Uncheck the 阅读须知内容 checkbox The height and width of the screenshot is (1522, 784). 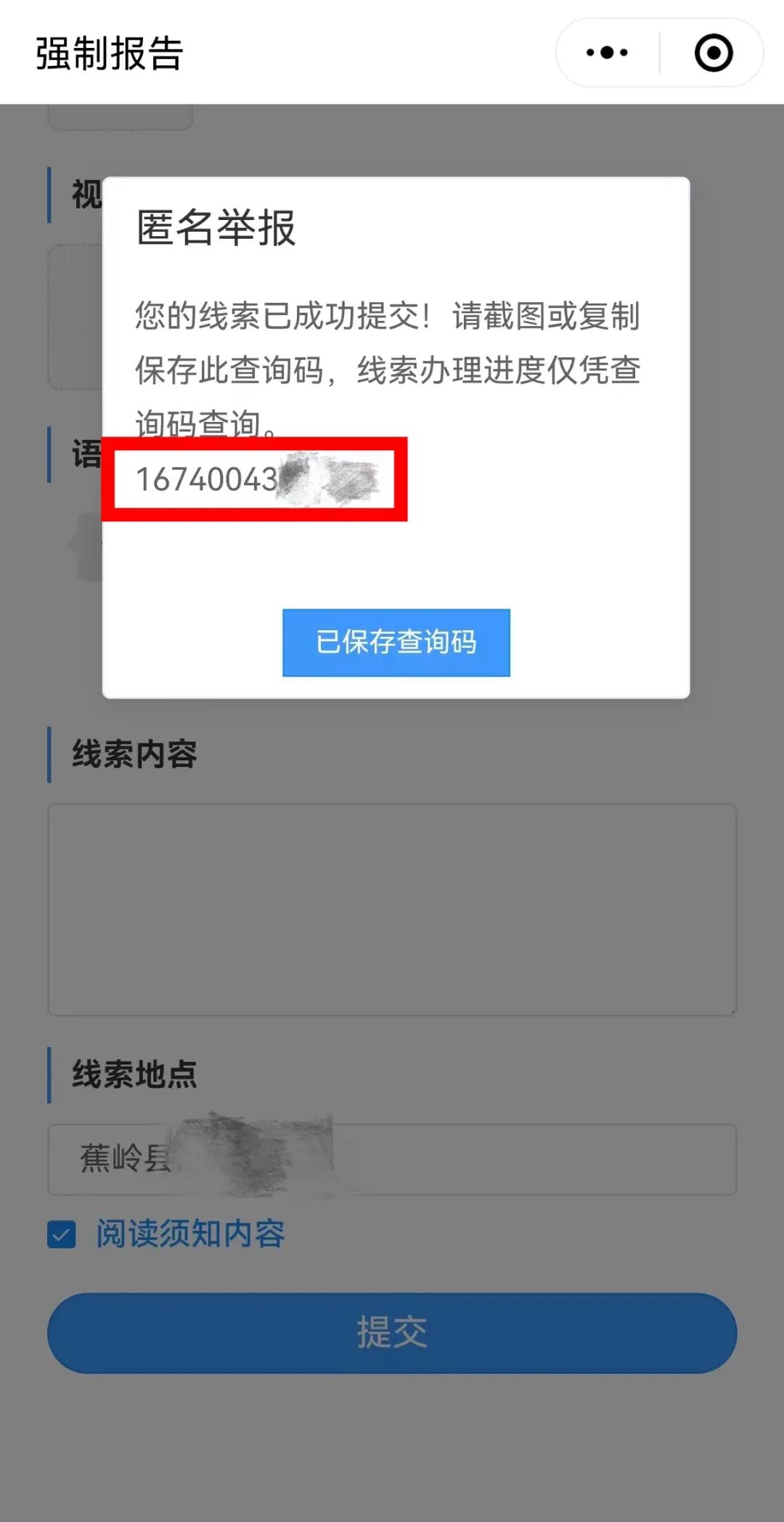click(x=62, y=1234)
